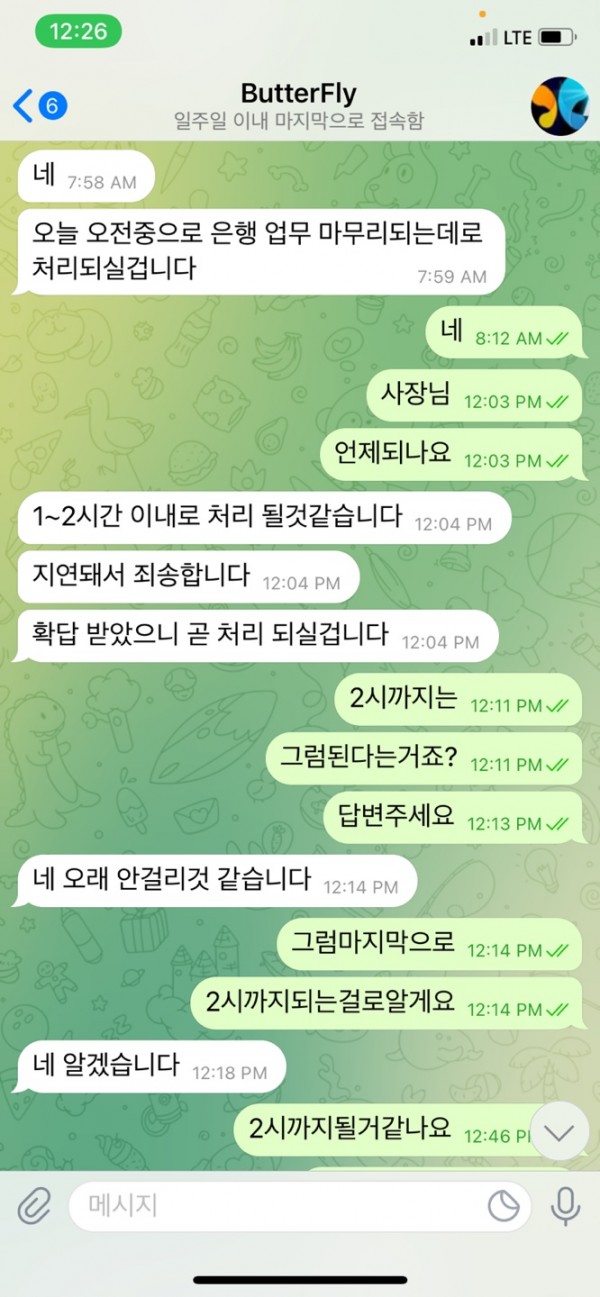Viewport: 600px width, 1297px height.
Task: Tap the attach file paperclip
Action: [34, 1206]
